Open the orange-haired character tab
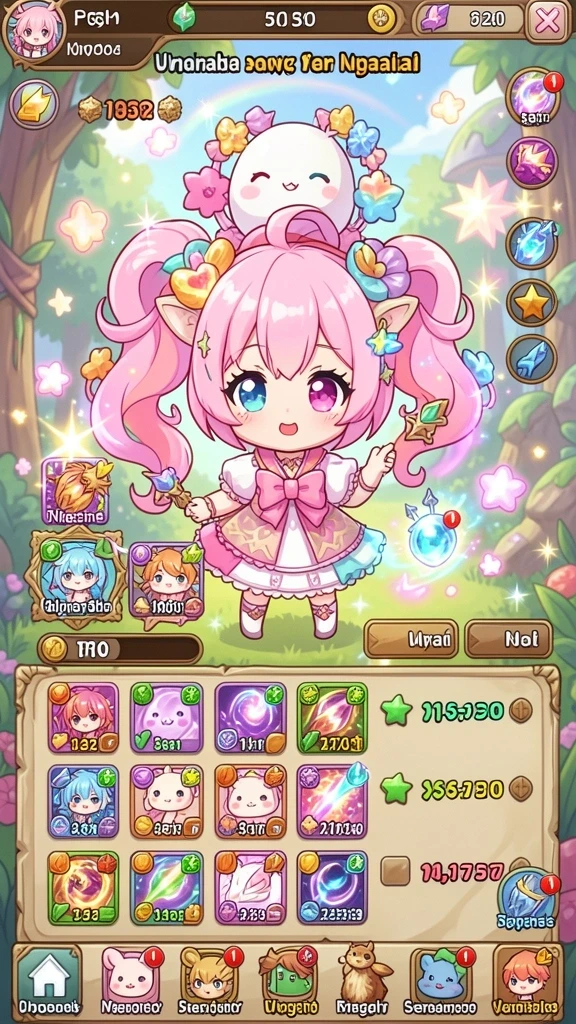576x1024 pixels. 526,981
